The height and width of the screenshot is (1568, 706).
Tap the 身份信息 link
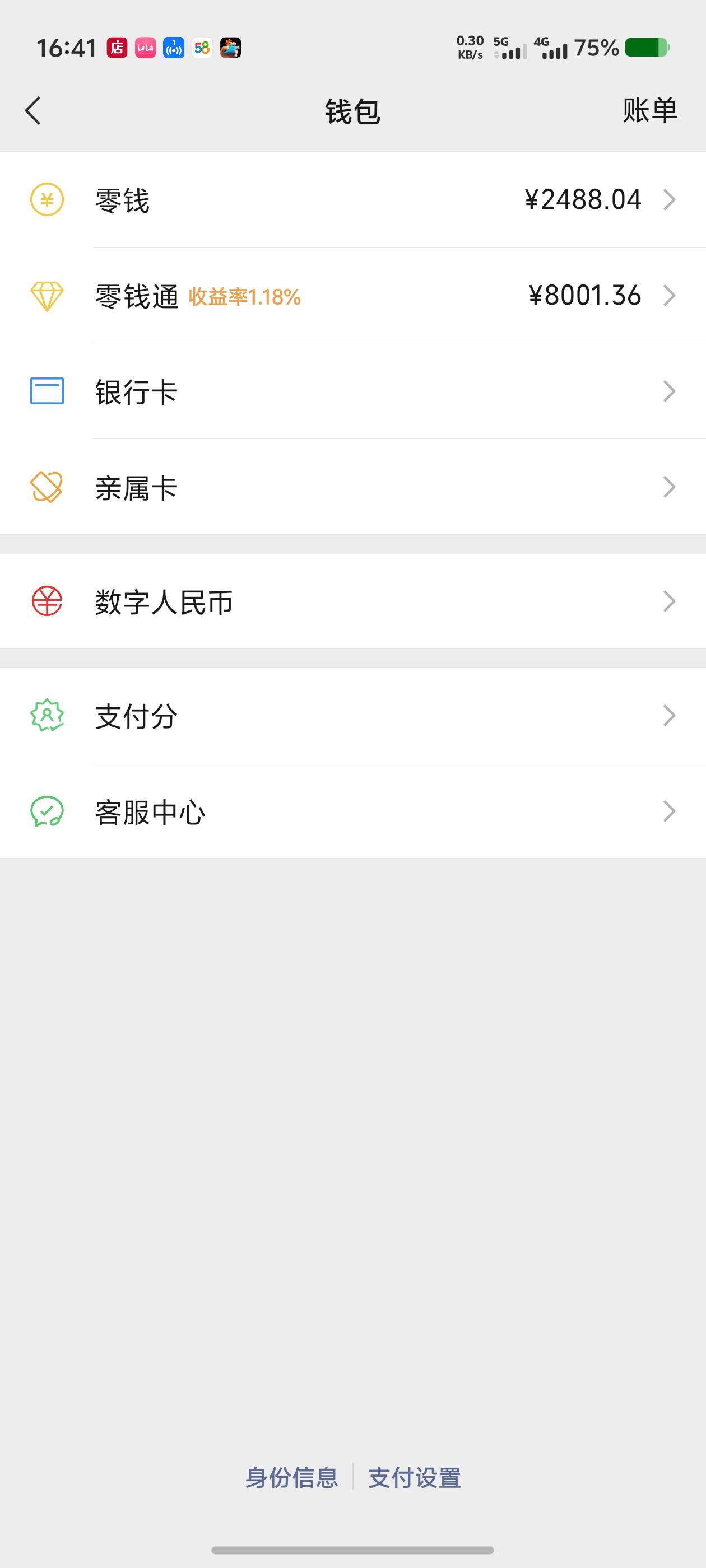point(291,1477)
